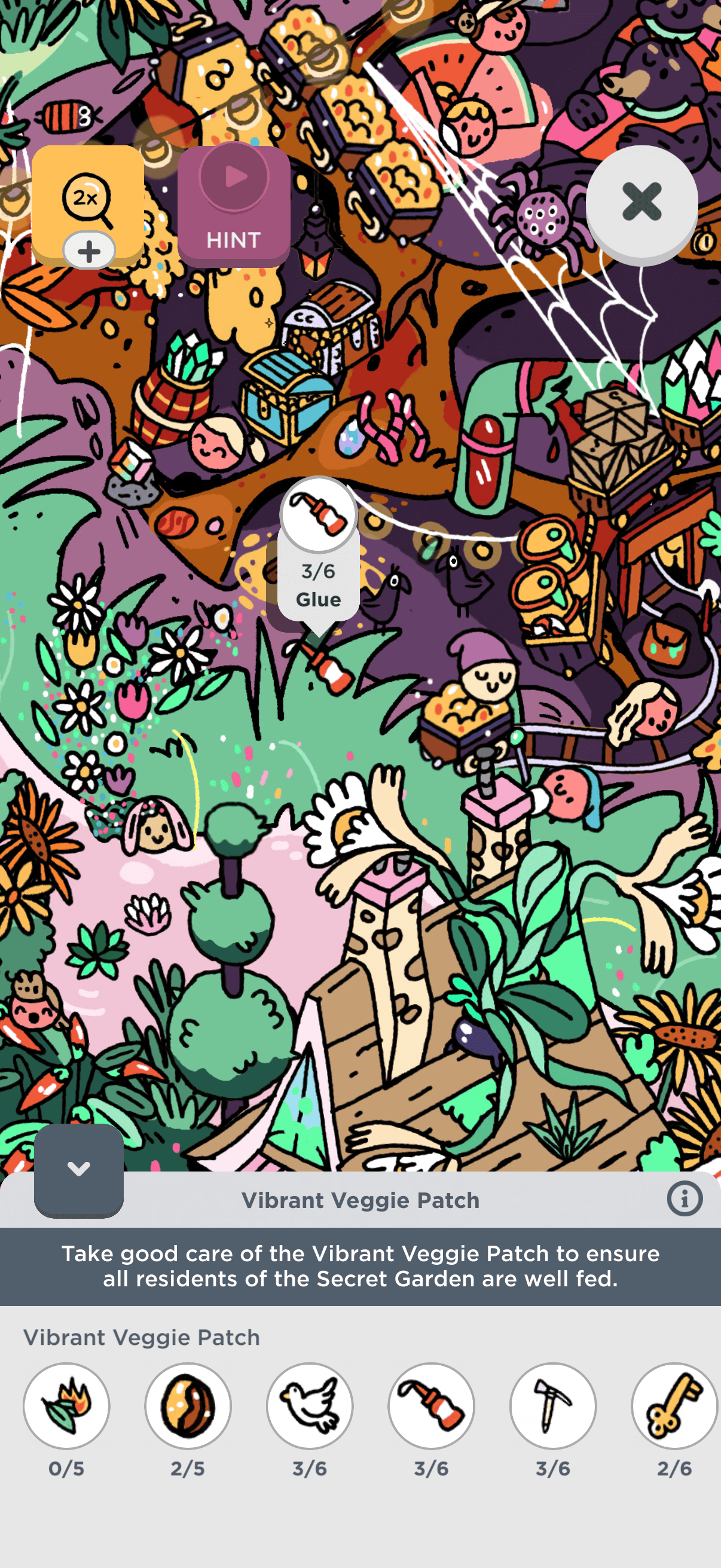Collapse the Vibrant Veggie Patch panel

[x=78, y=1169]
